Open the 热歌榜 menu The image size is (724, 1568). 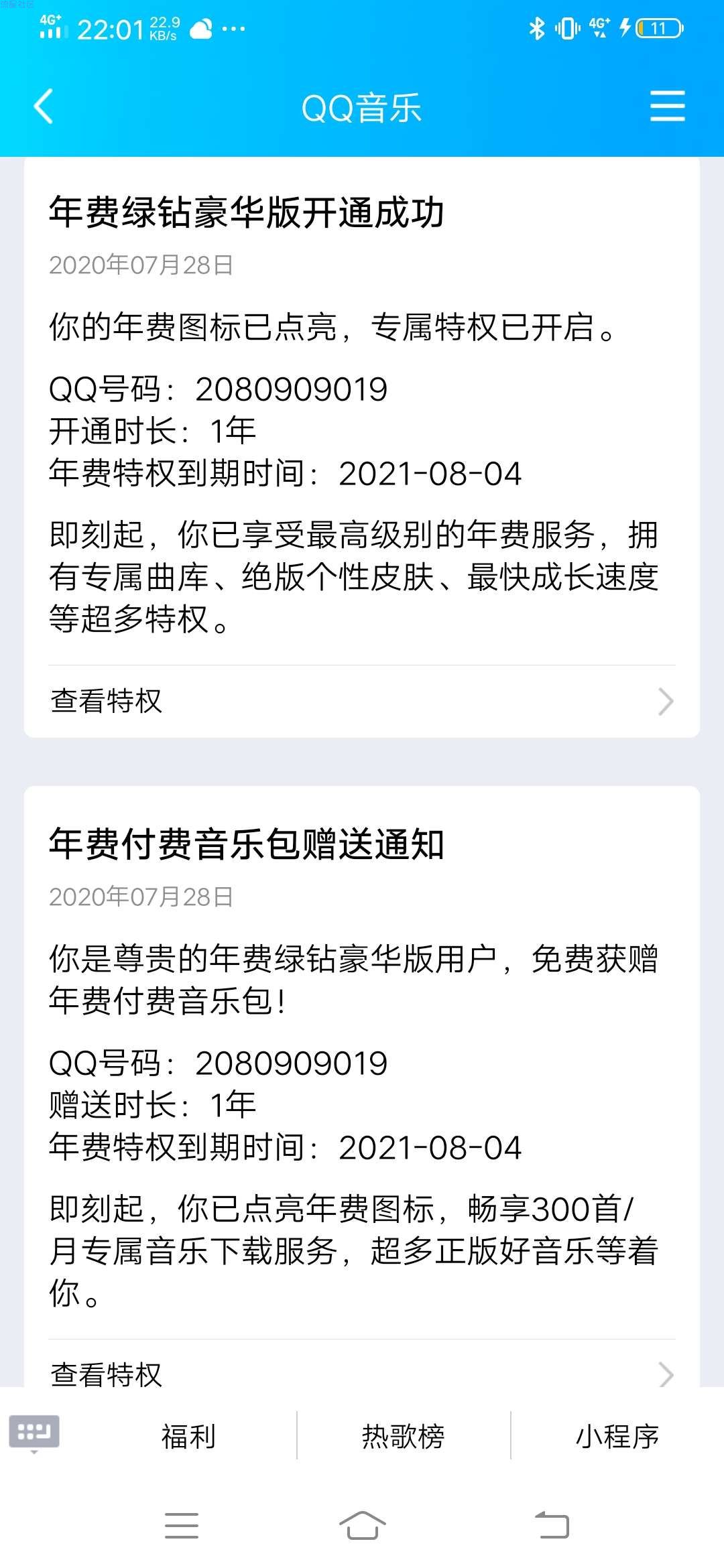(404, 1436)
